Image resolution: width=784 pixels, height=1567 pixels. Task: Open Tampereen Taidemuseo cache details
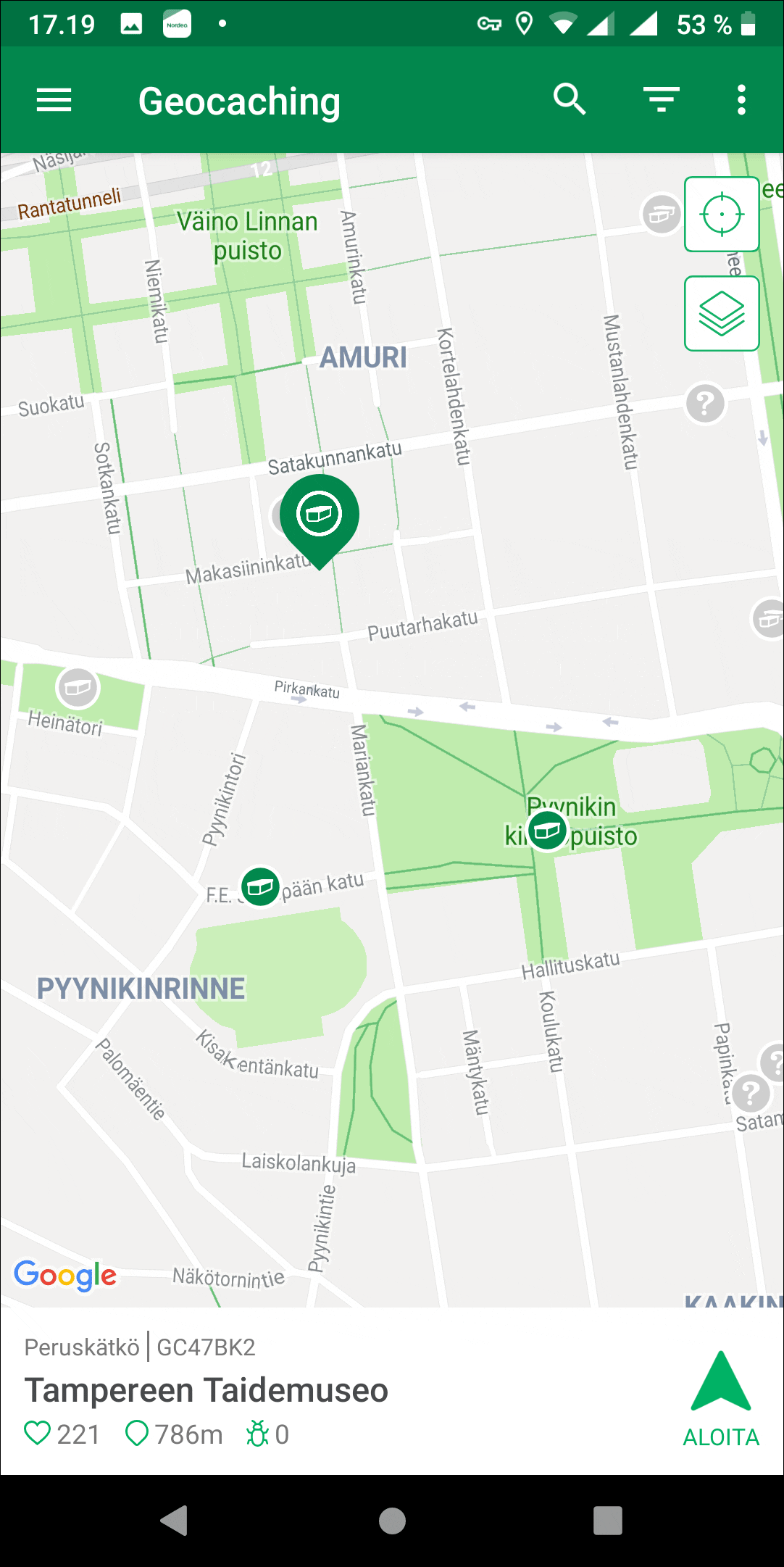(x=207, y=1390)
